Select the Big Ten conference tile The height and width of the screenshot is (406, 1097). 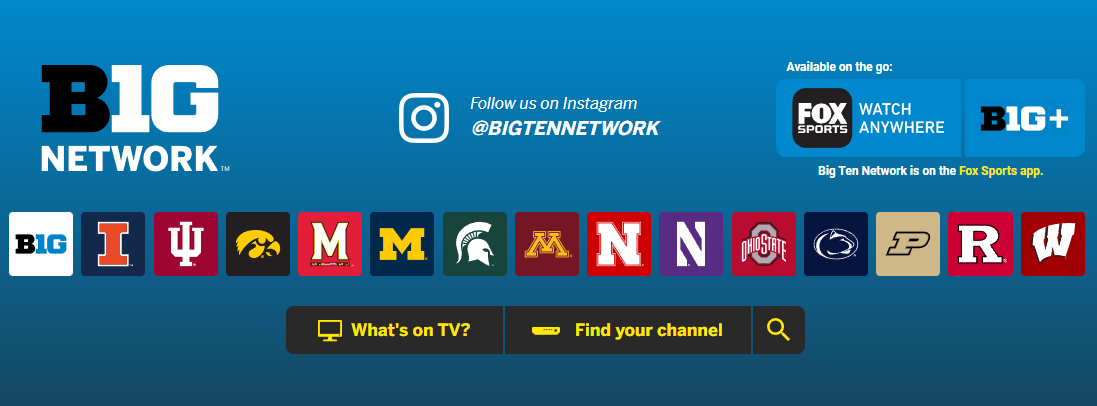click(41, 244)
